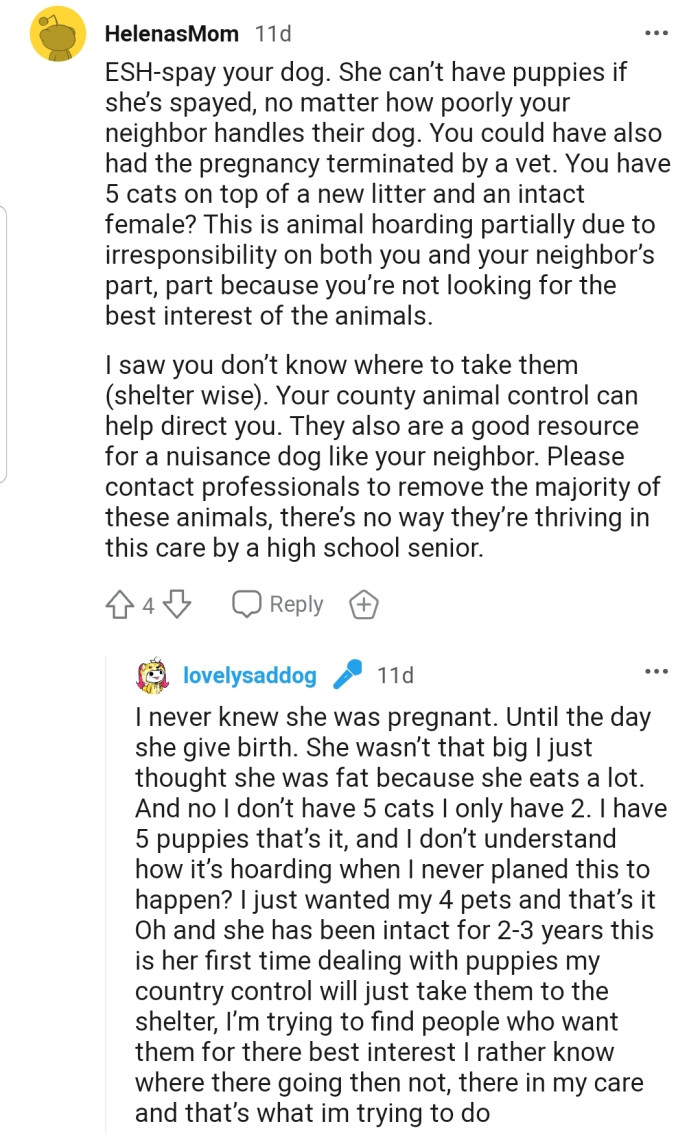Reply to HelenasMom's comment
Image resolution: width=700 pixels, height=1133 pixels.
pos(277,604)
